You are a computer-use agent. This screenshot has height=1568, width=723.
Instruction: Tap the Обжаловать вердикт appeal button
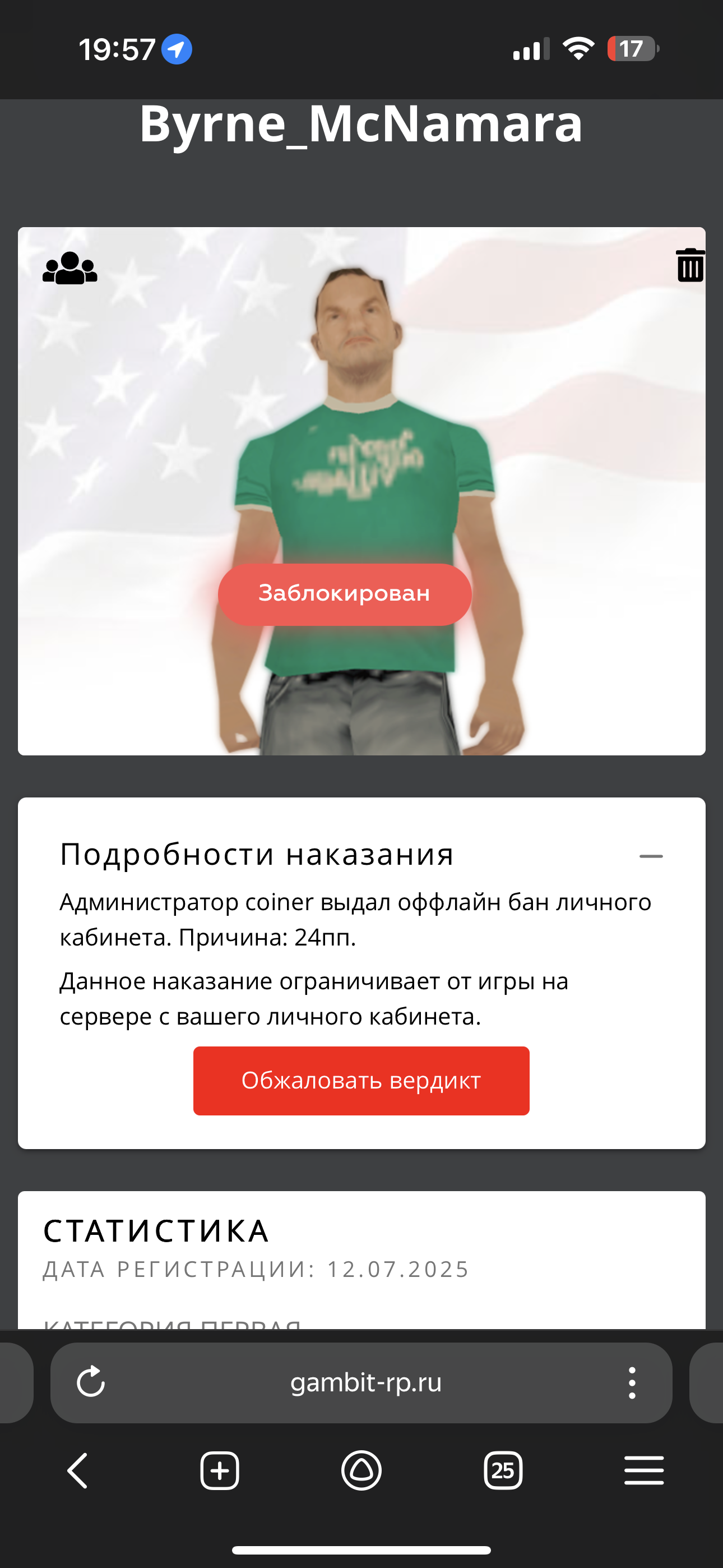(x=361, y=1081)
